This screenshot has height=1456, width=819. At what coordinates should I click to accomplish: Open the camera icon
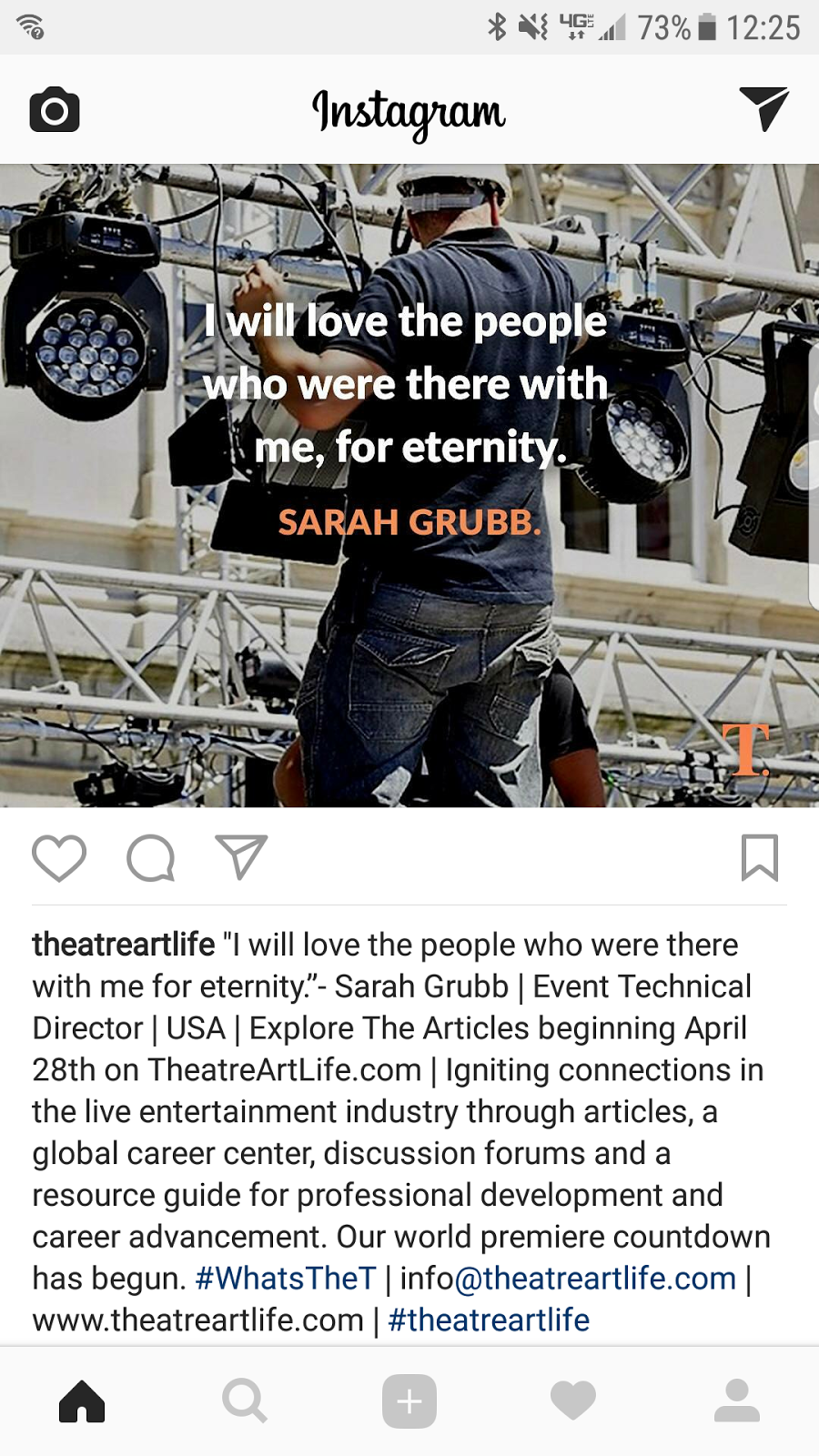pos(55,110)
